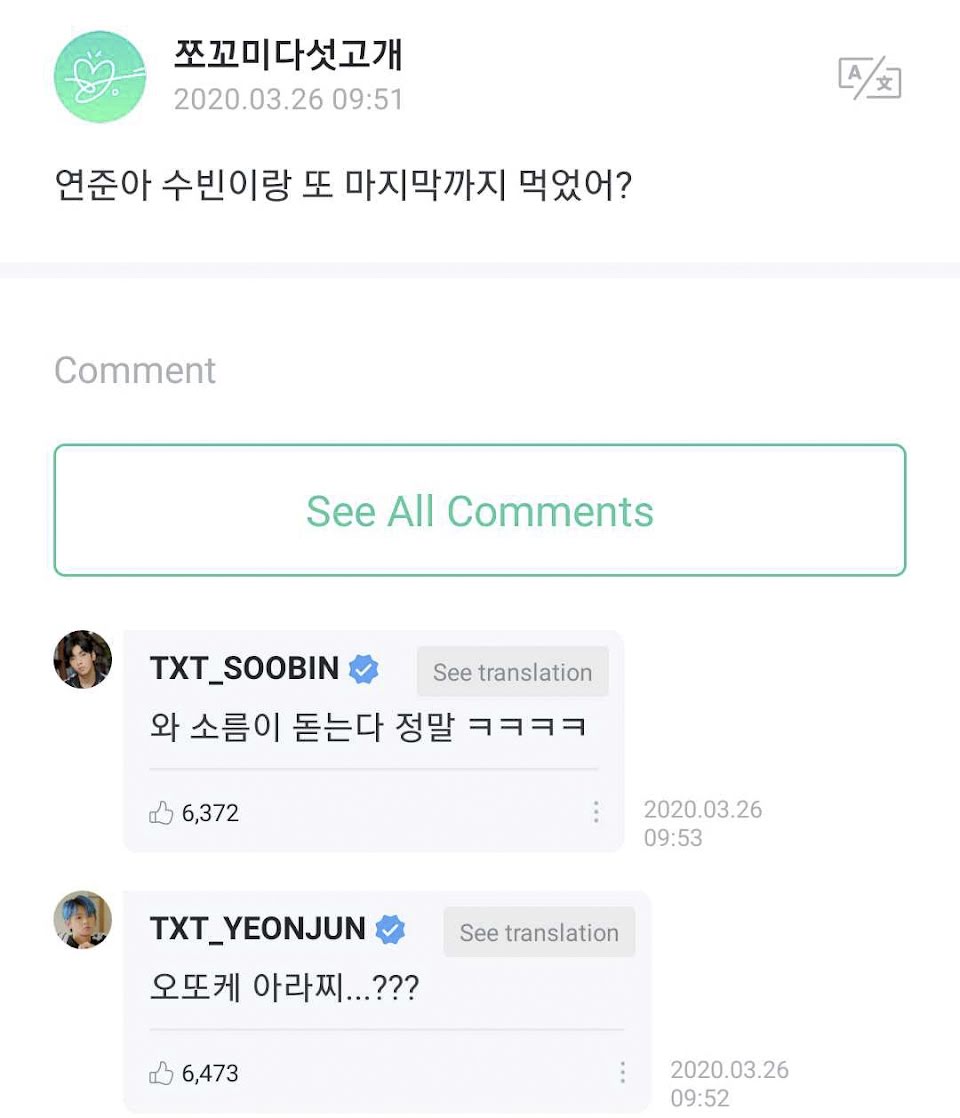This screenshot has height=1118, width=960.
Task: Like TXT_YEONJUN's comment
Action: tap(162, 1073)
